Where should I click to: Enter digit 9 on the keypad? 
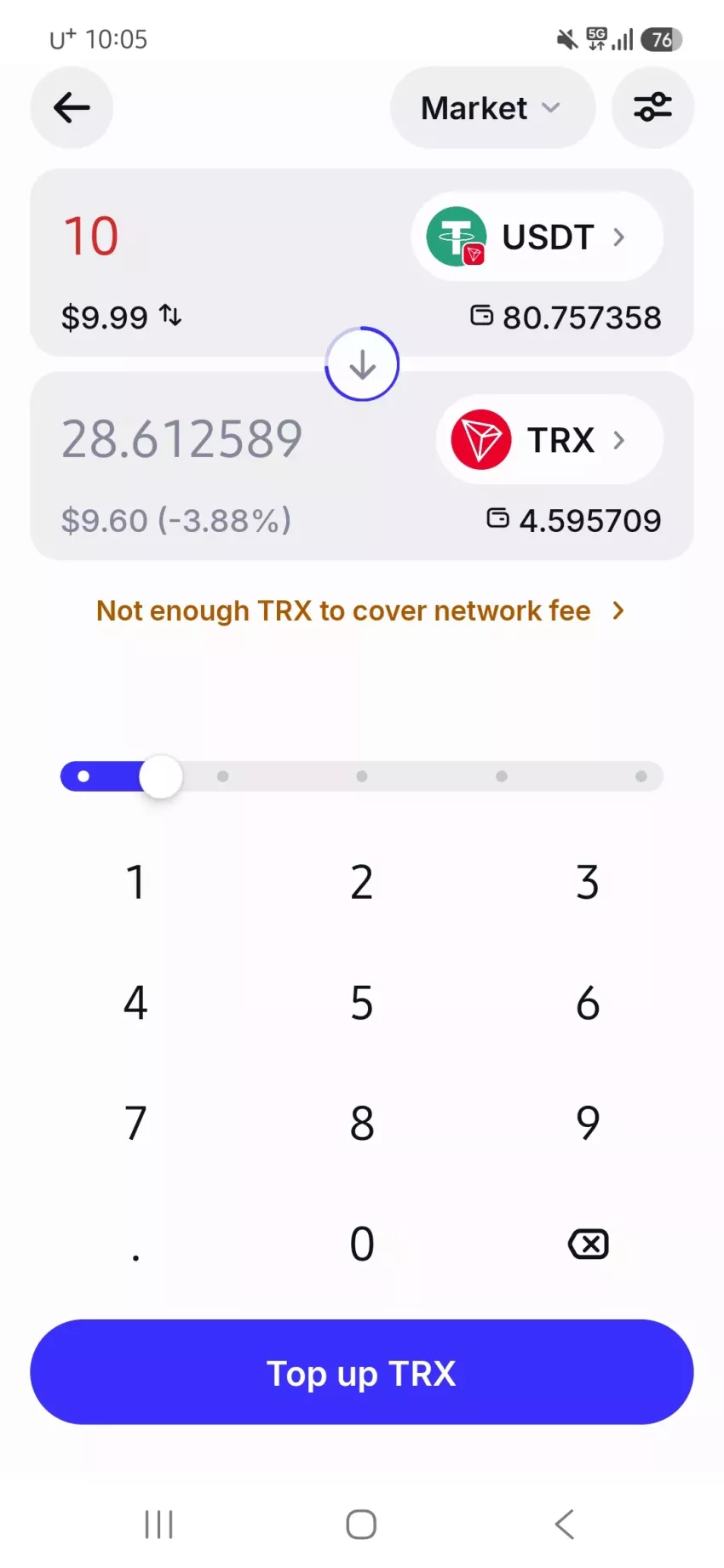click(x=588, y=1123)
